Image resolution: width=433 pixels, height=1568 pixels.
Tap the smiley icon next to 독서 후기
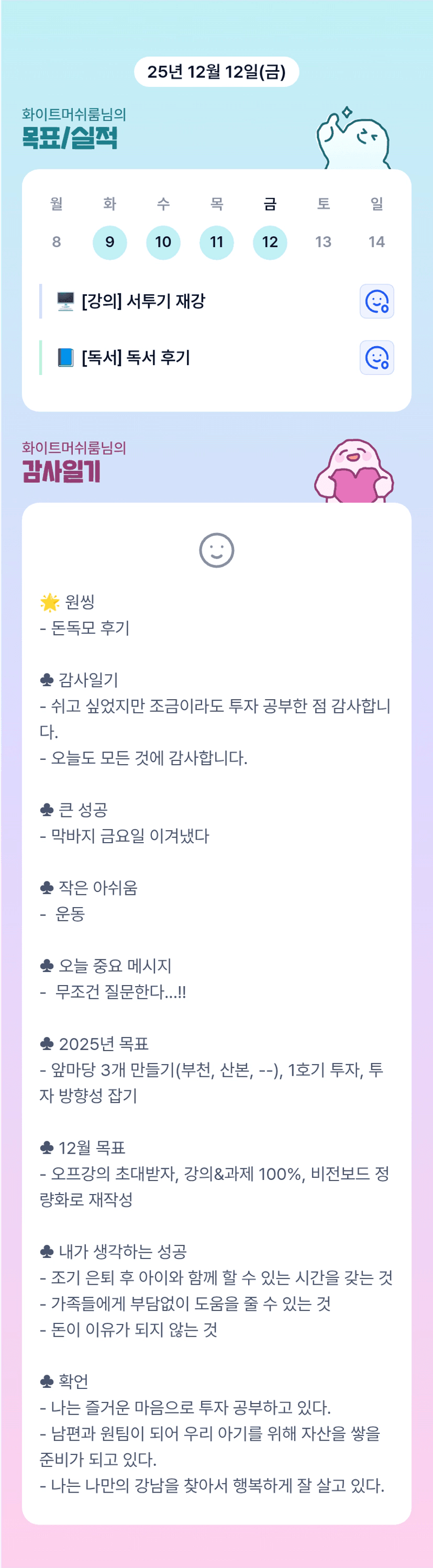(x=377, y=358)
